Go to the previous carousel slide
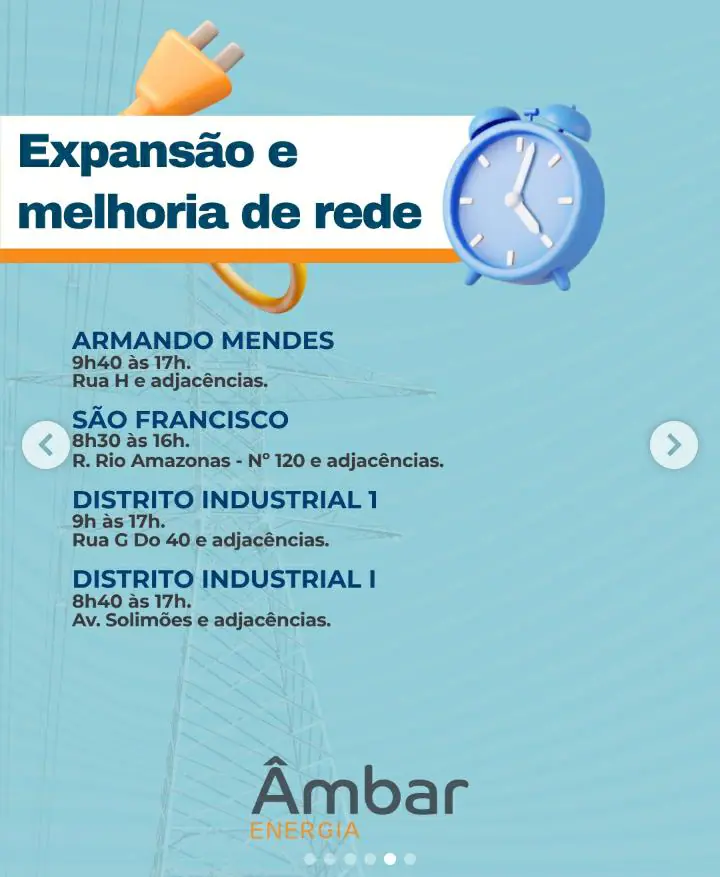The height and width of the screenshot is (877, 720). click(45, 445)
